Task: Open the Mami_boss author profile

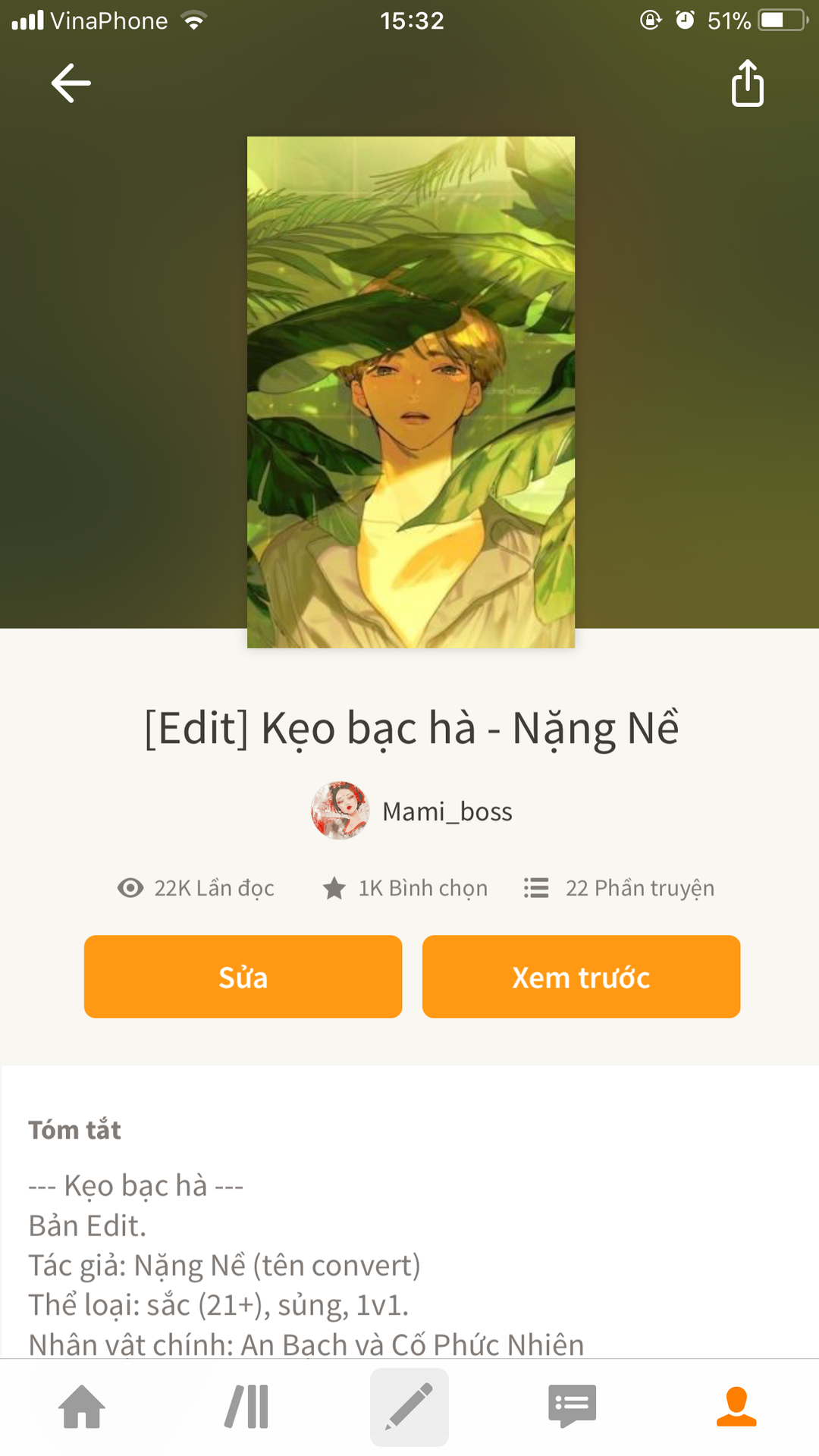Action: coord(412,811)
